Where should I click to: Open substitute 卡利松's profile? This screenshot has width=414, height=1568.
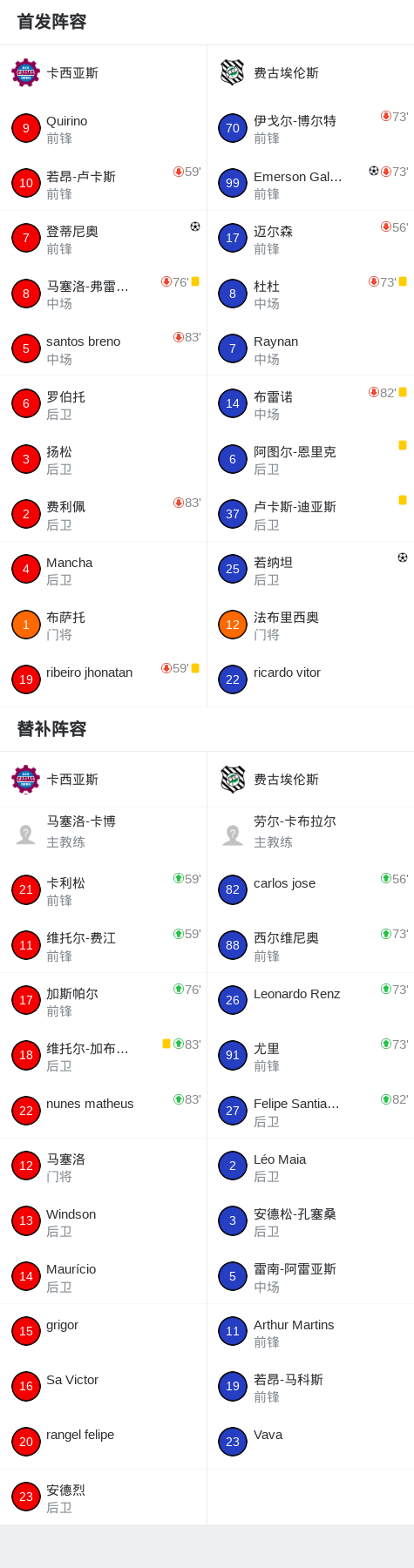point(103,889)
